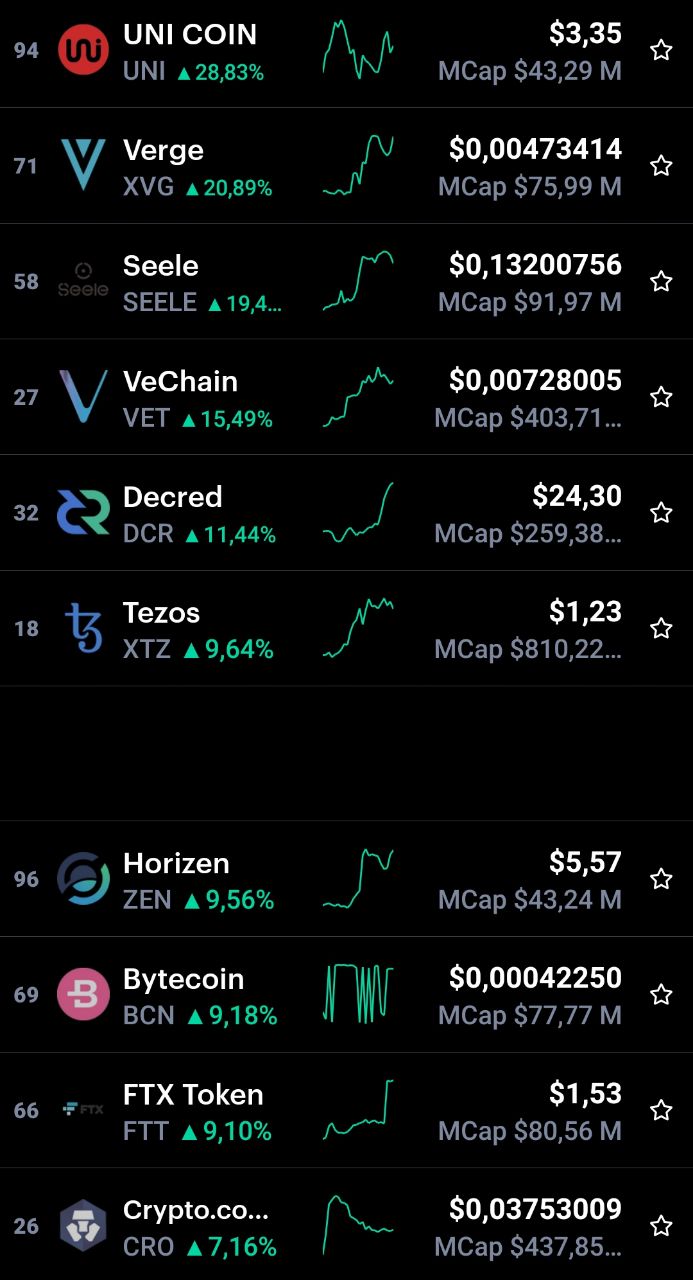
Task: Star Tezos in the list
Action: click(661, 628)
